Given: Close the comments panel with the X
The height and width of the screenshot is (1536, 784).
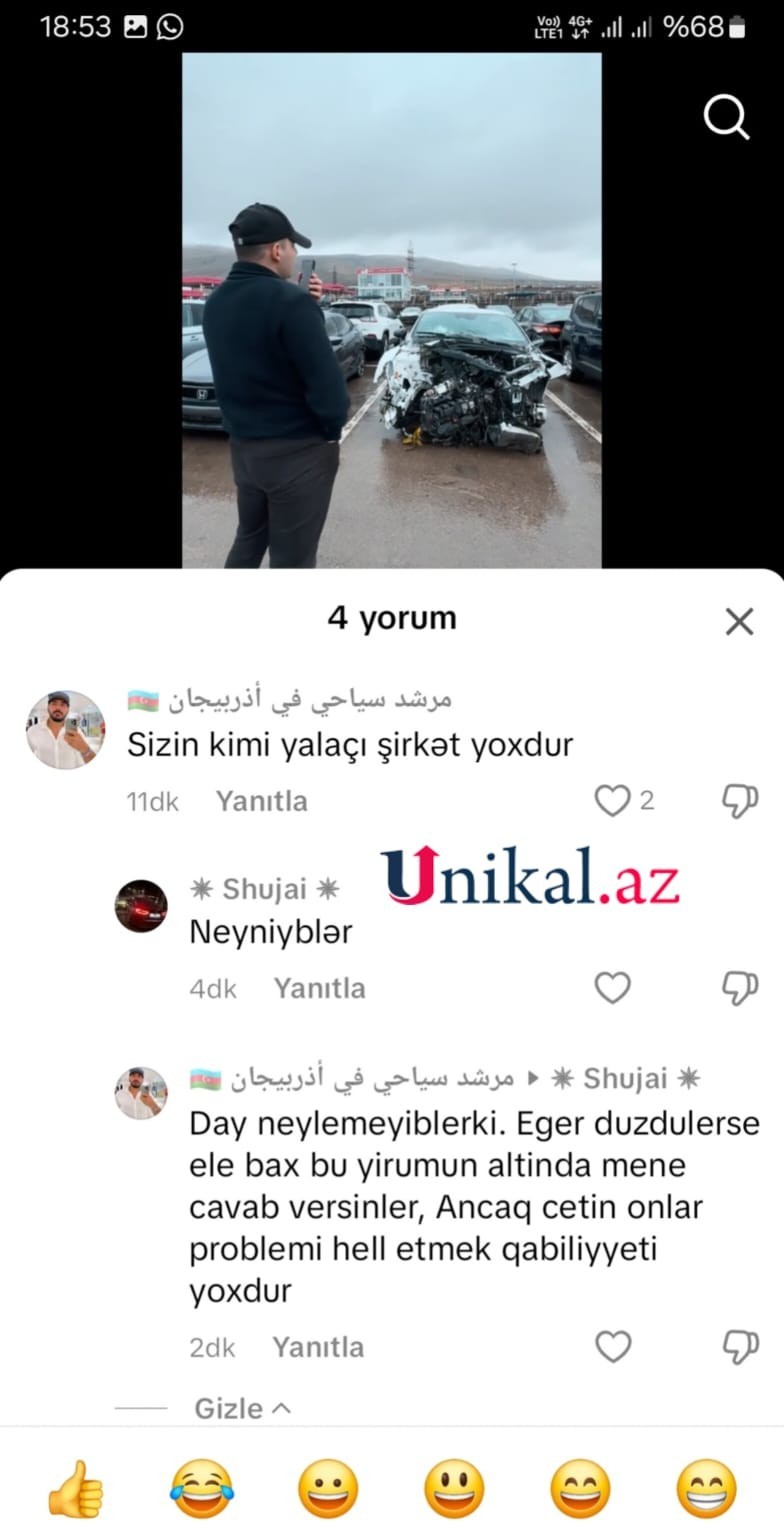Looking at the screenshot, I should tap(739, 620).
